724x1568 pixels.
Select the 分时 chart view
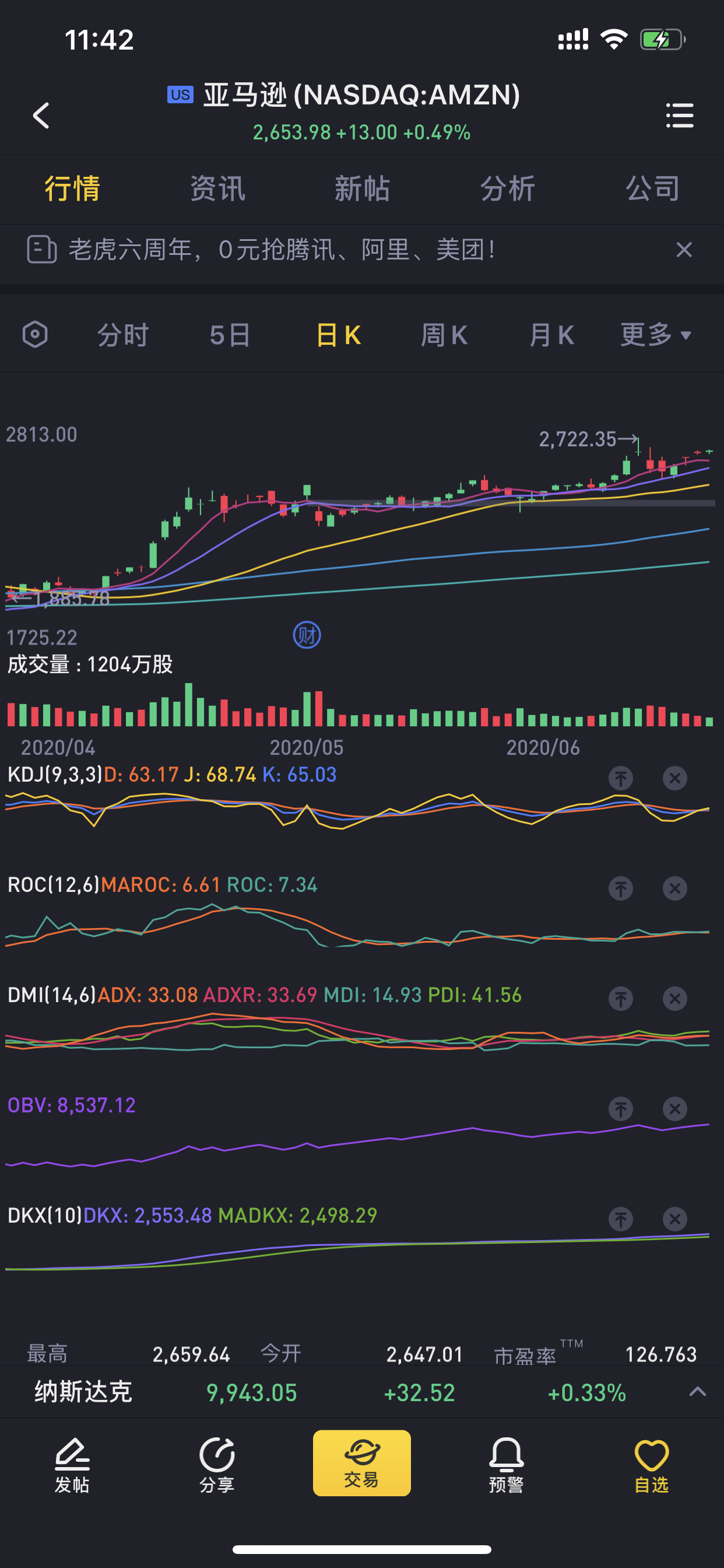[x=123, y=335]
